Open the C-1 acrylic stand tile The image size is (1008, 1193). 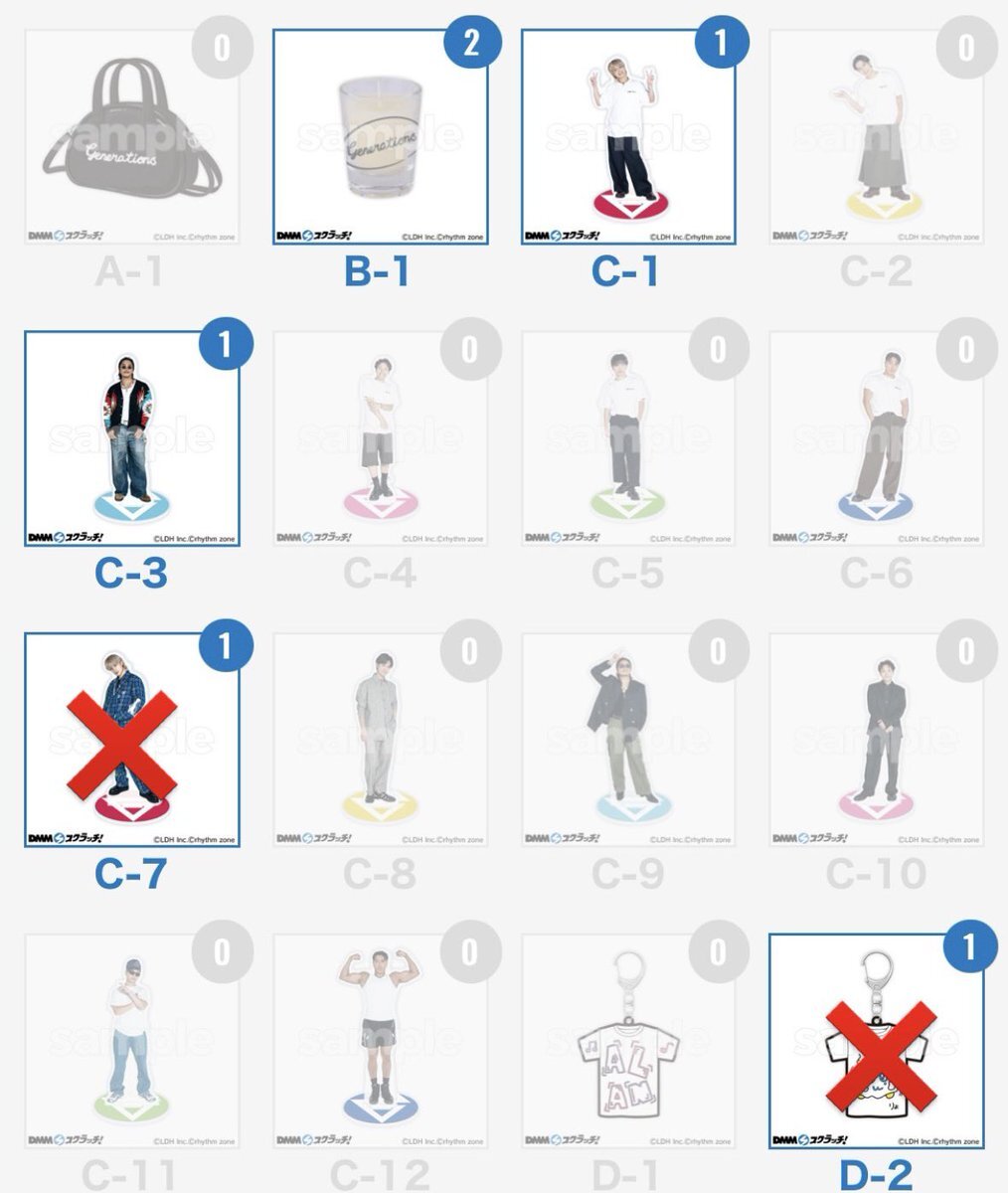click(628, 137)
